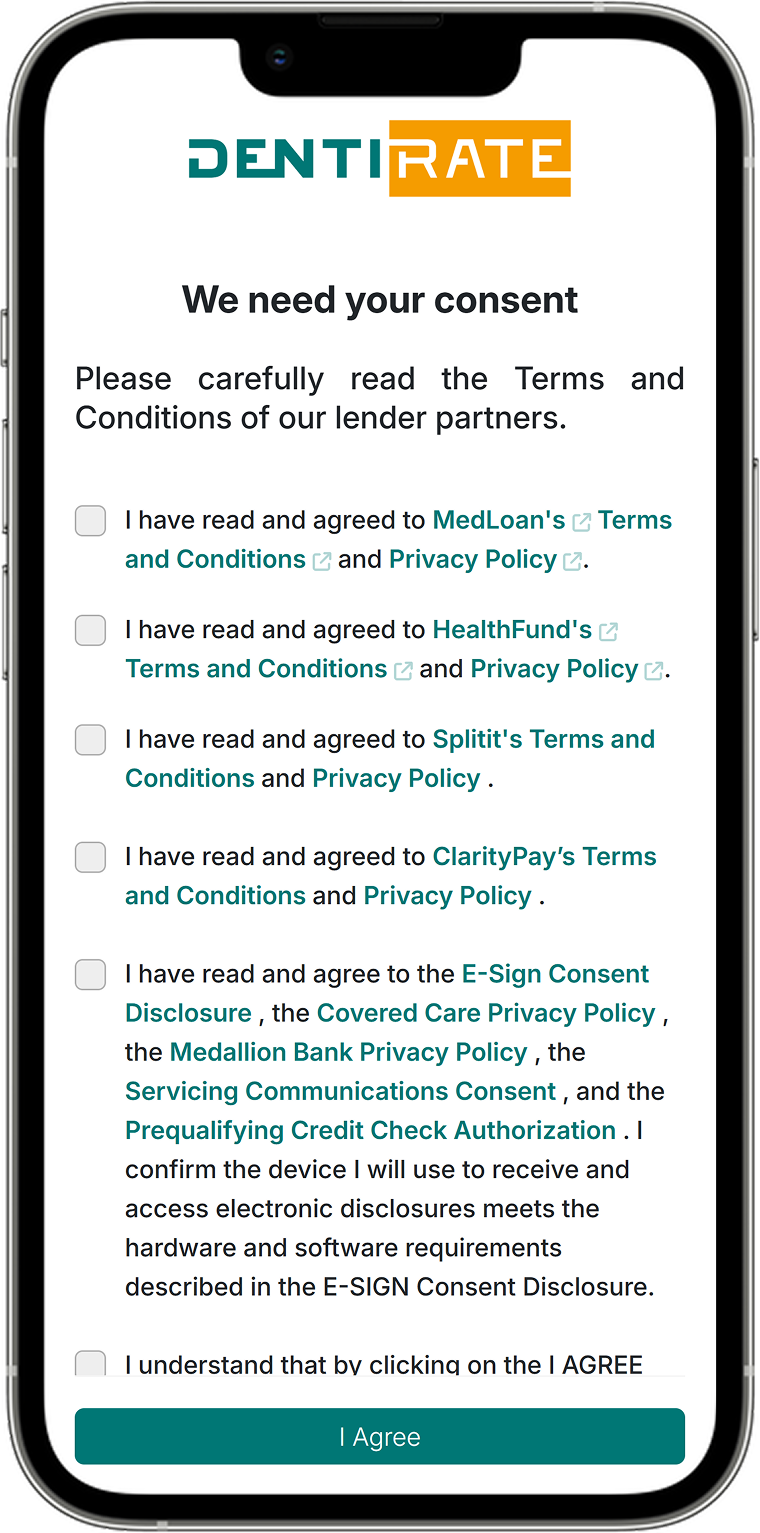
Task: Open the Medallion Bank Privacy Policy
Action: click(348, 1052)
